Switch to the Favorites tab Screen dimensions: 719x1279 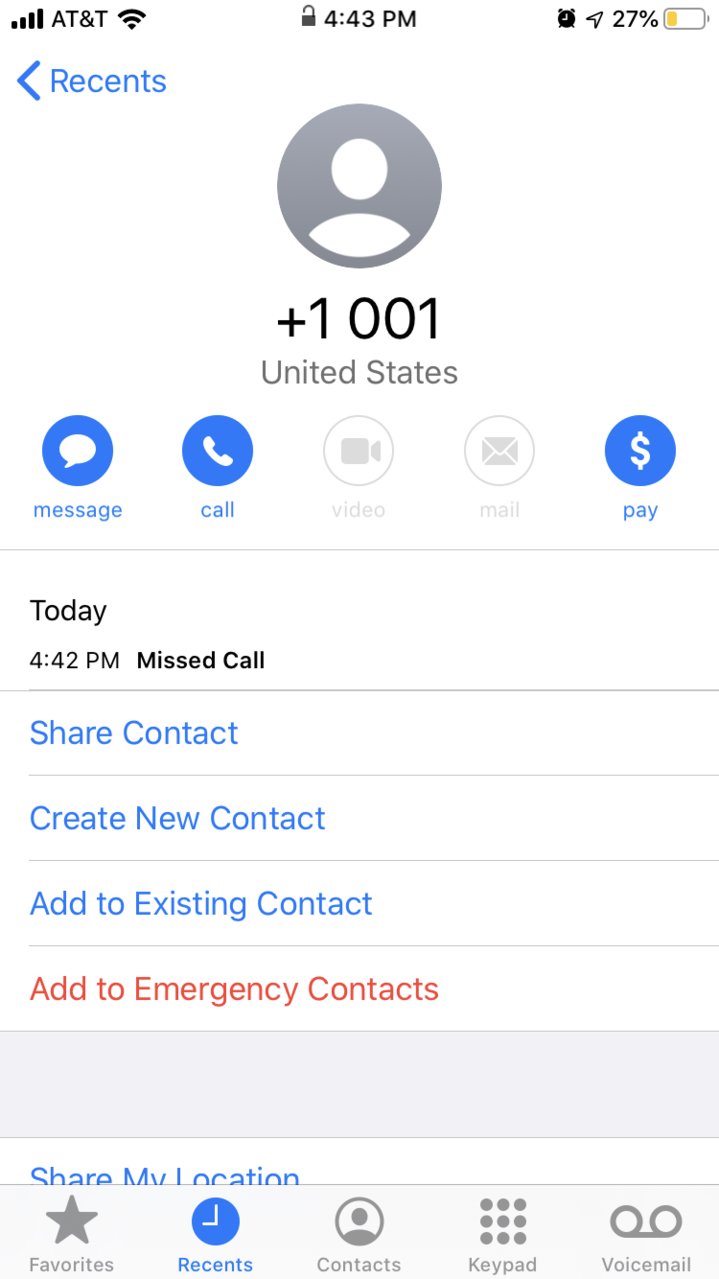(x=72, y=1235)
